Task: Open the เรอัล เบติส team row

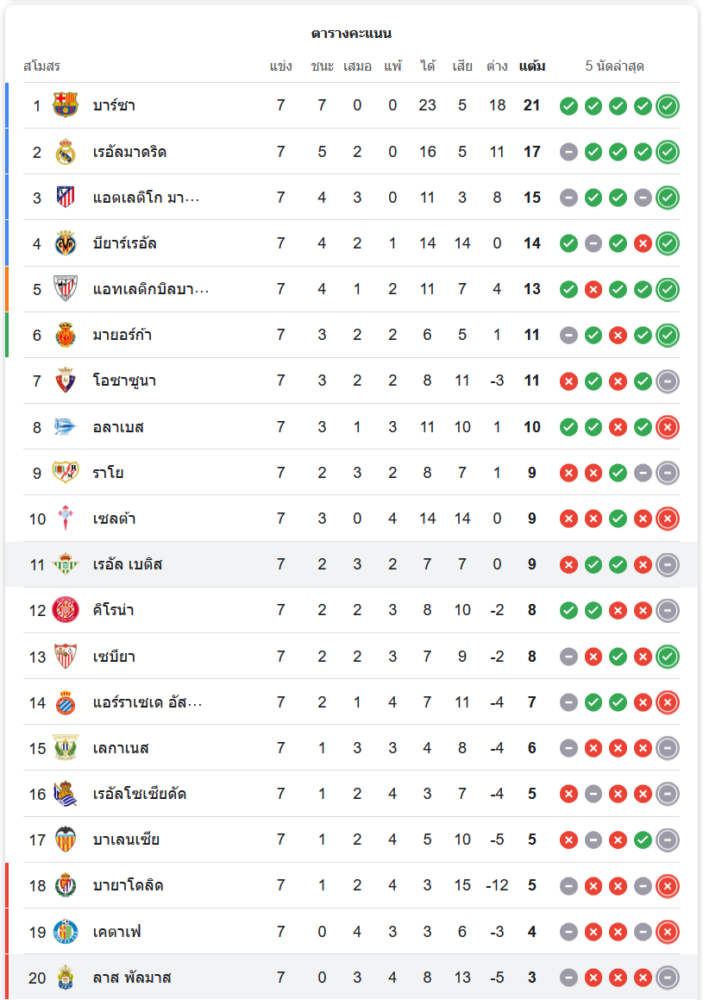Action: 127,565
